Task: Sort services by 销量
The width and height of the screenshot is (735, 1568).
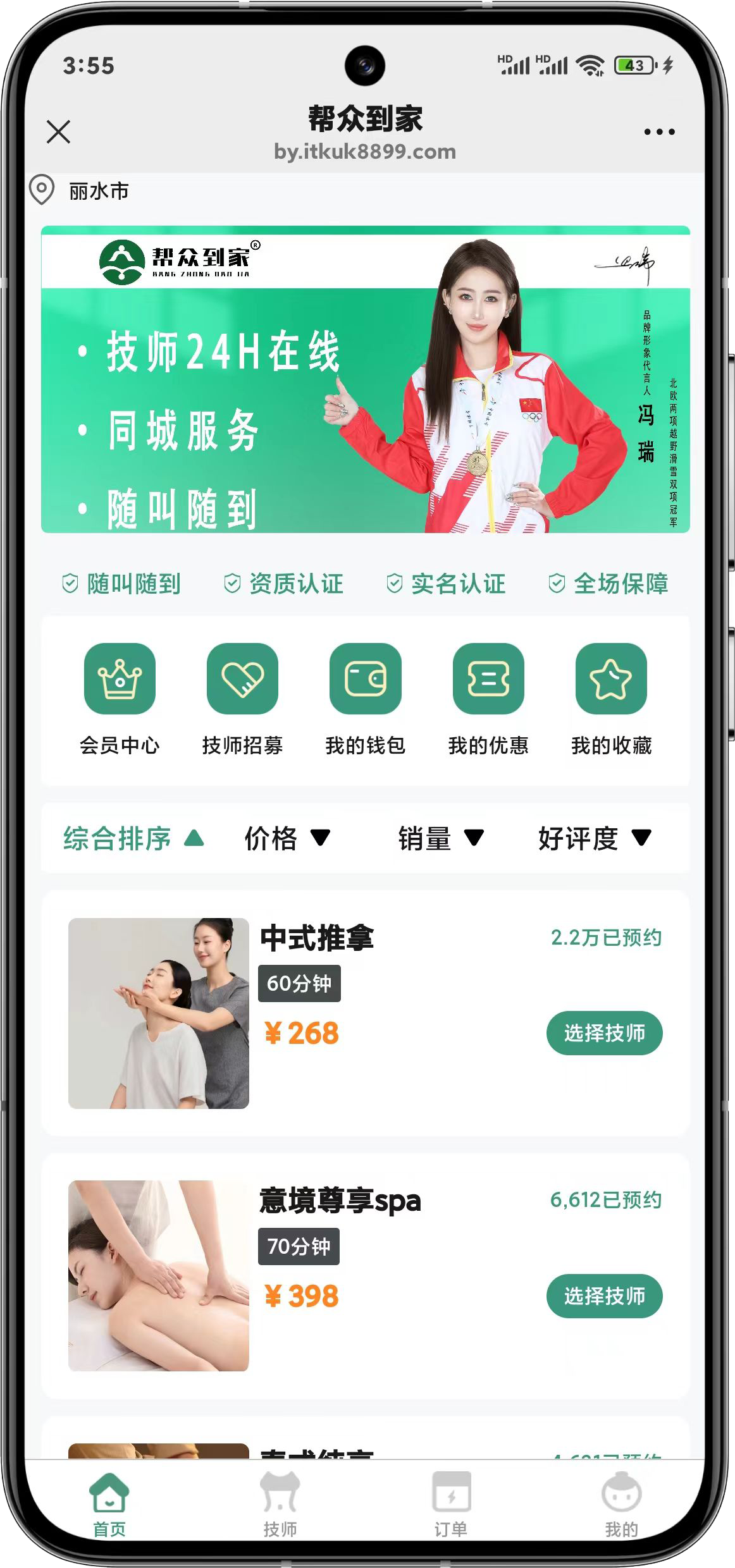Action: click(x=440, y=839)
